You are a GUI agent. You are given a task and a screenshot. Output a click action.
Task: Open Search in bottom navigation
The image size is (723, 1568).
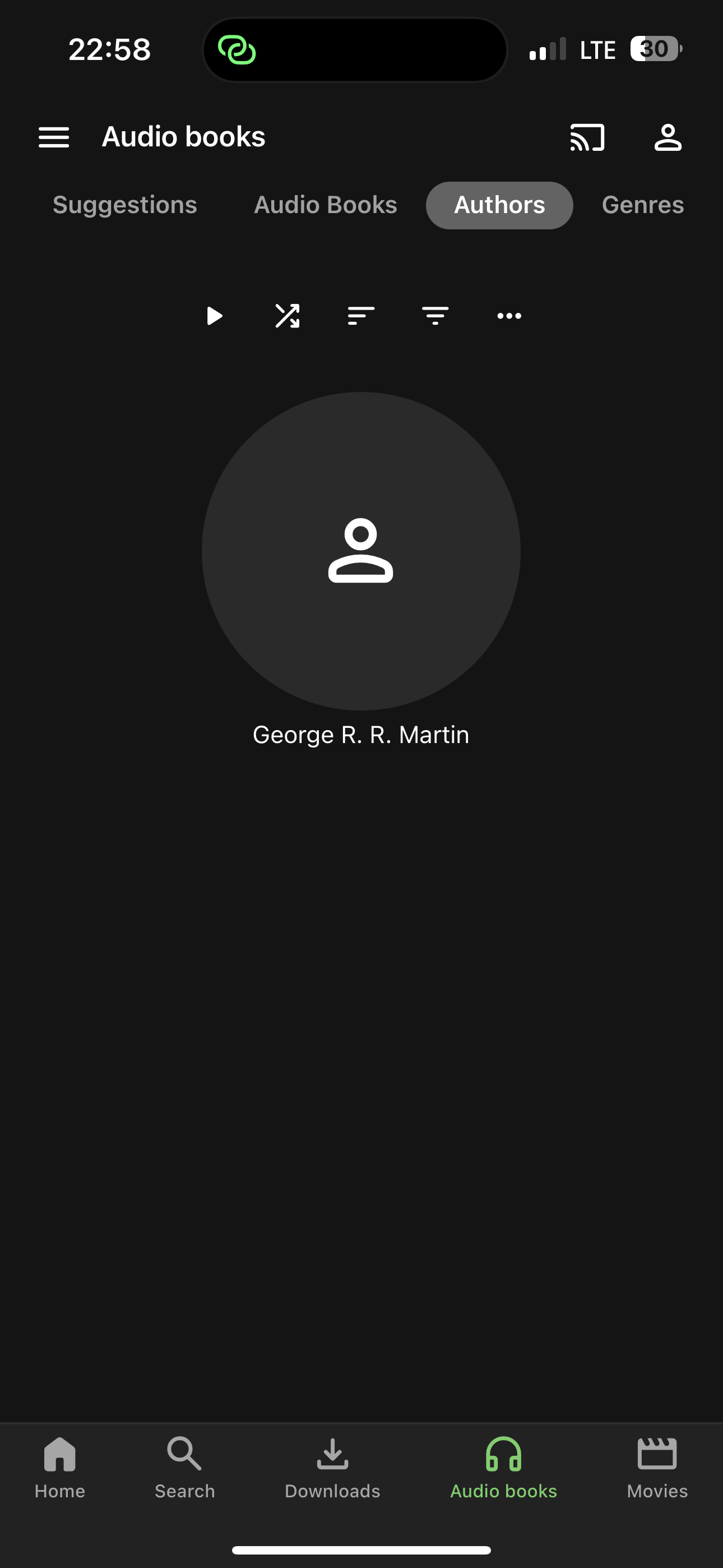pyautogui.click(x=184, y=1467)
